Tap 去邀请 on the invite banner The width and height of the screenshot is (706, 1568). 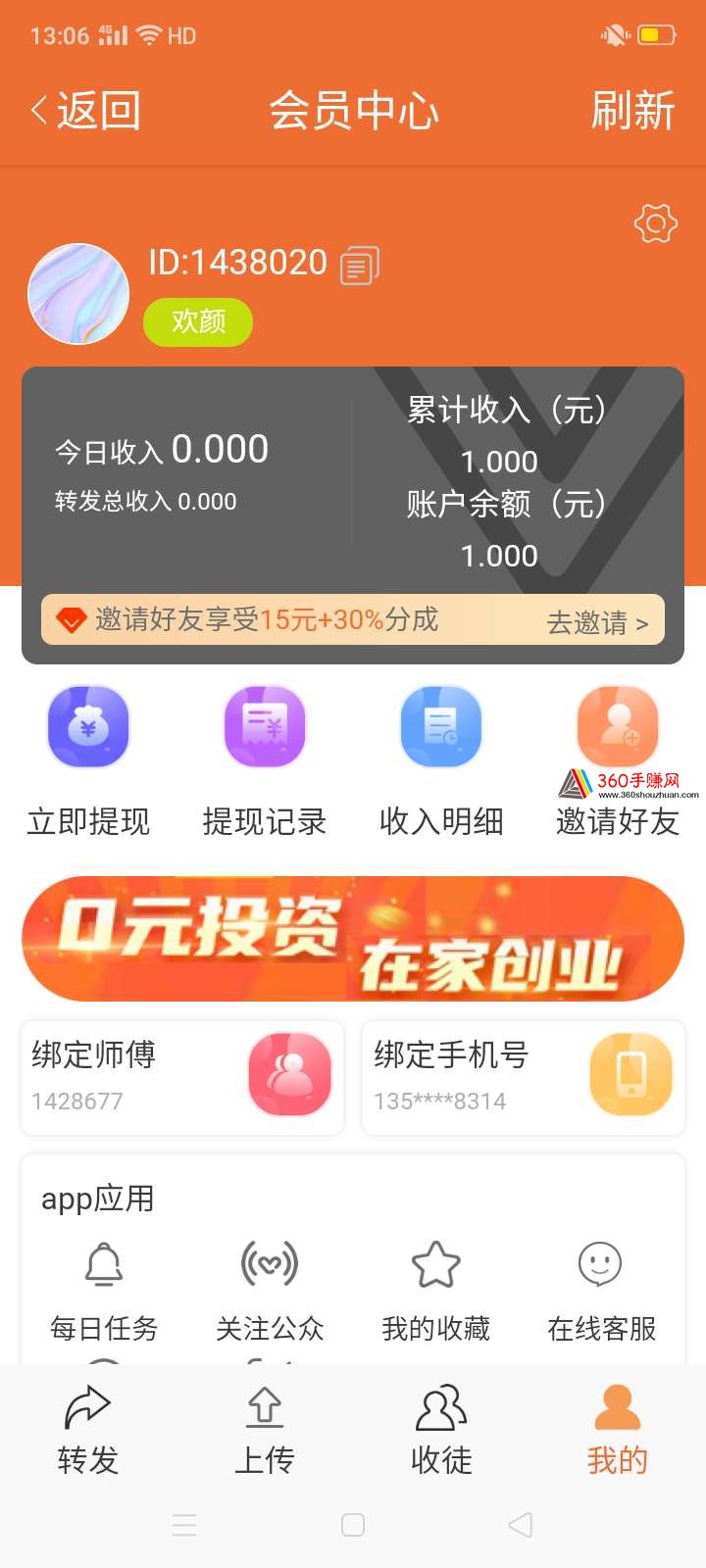coord(597,622)
